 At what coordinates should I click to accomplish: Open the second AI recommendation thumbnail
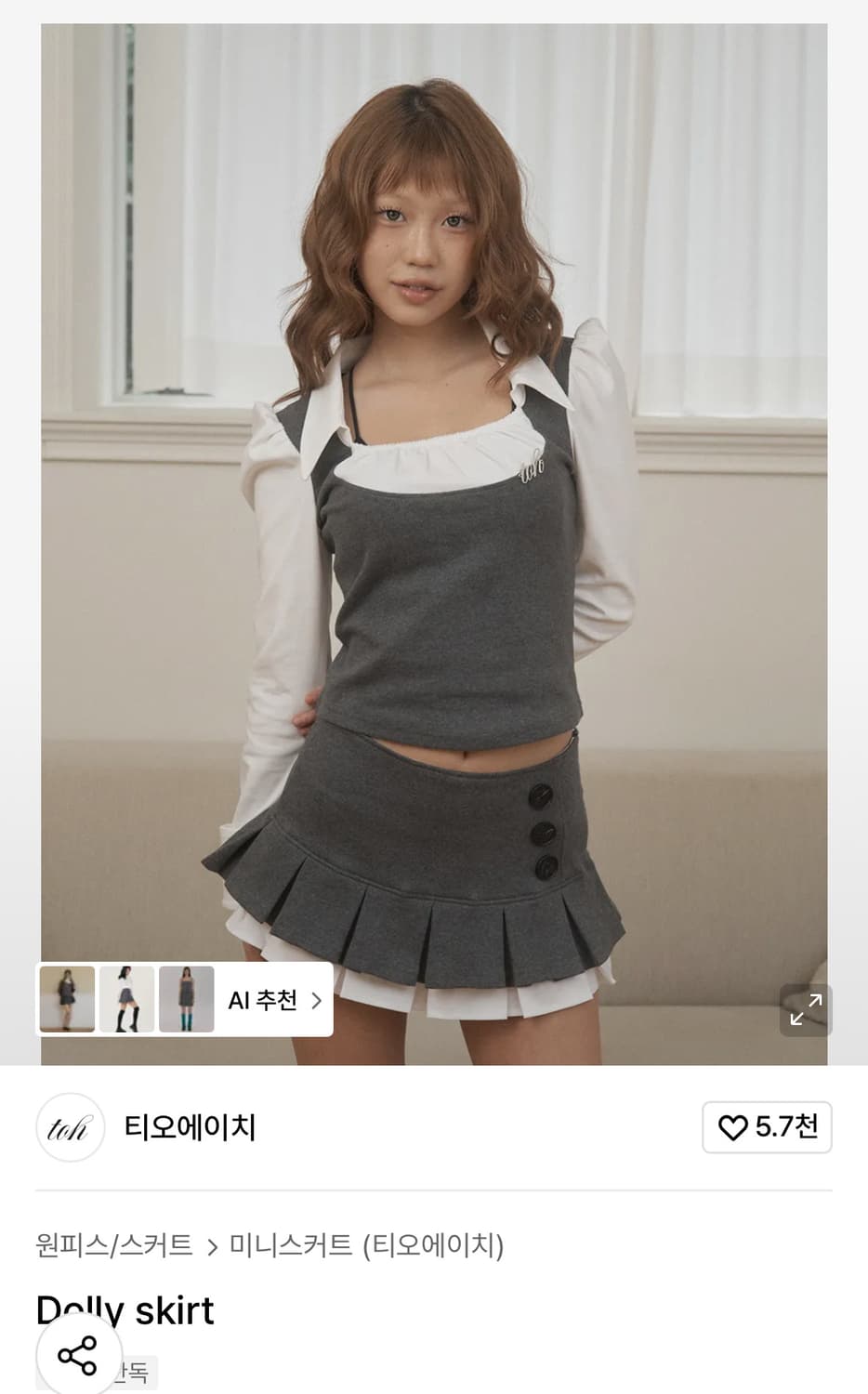127,998
